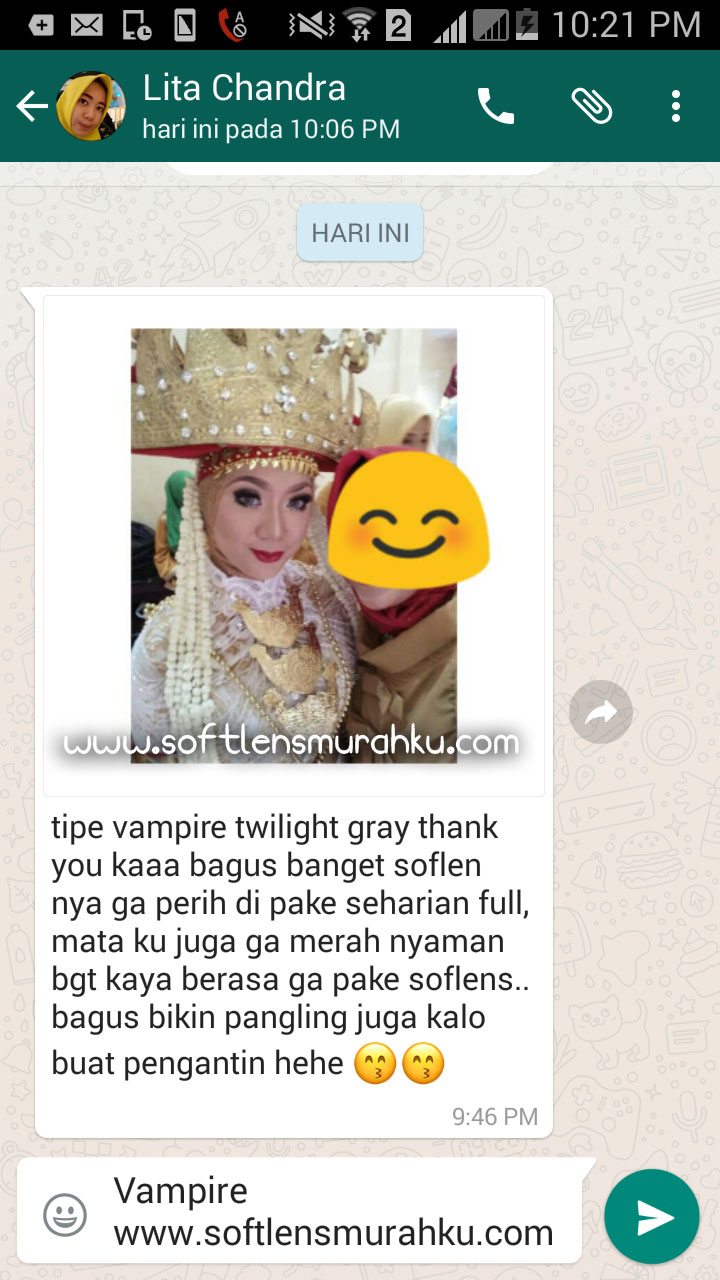Forward the photo using the arrow button
The image size is (720, 1280).
coord(601,712)
